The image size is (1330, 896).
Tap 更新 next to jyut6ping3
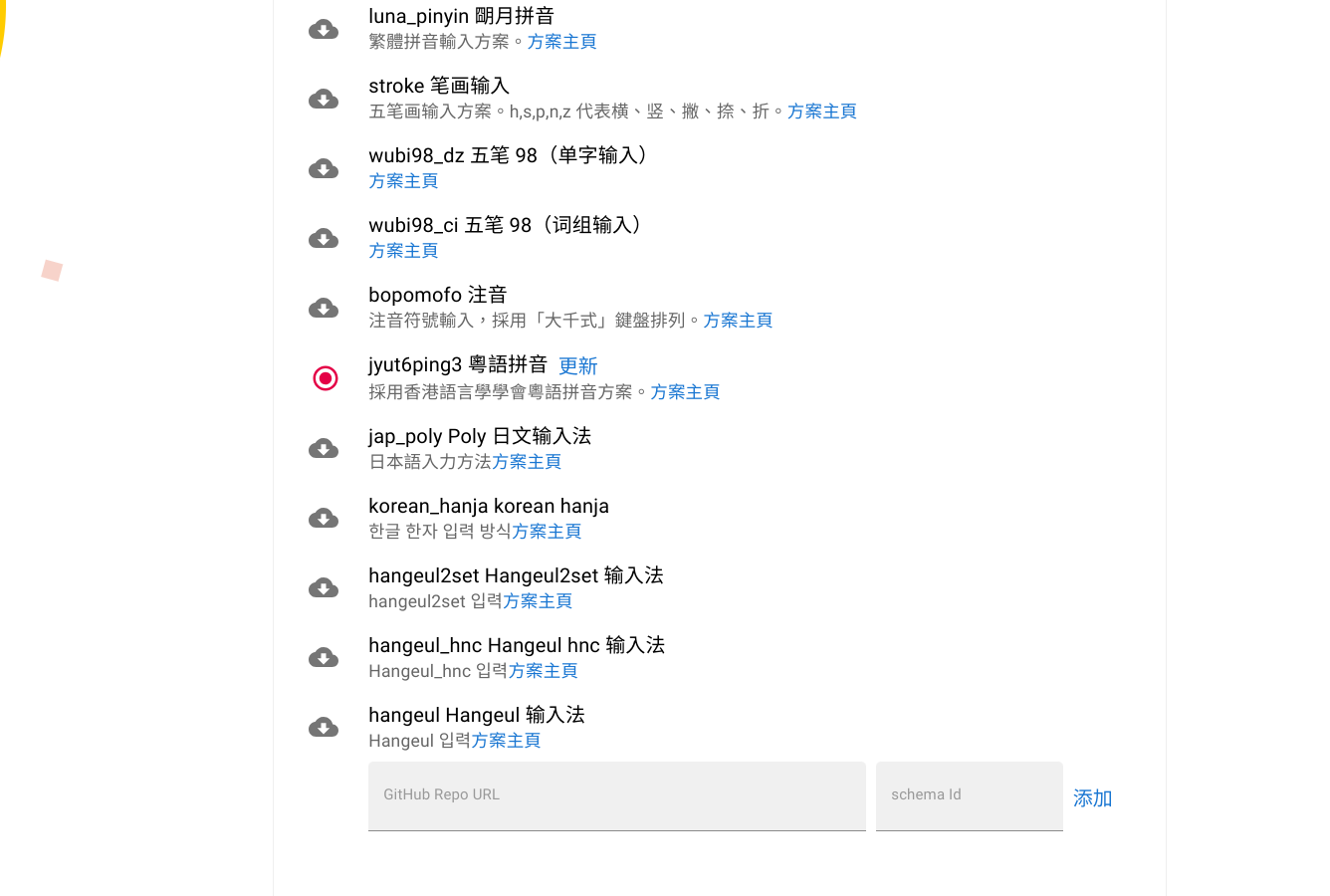pyautogui.click(x=577, y=366)
